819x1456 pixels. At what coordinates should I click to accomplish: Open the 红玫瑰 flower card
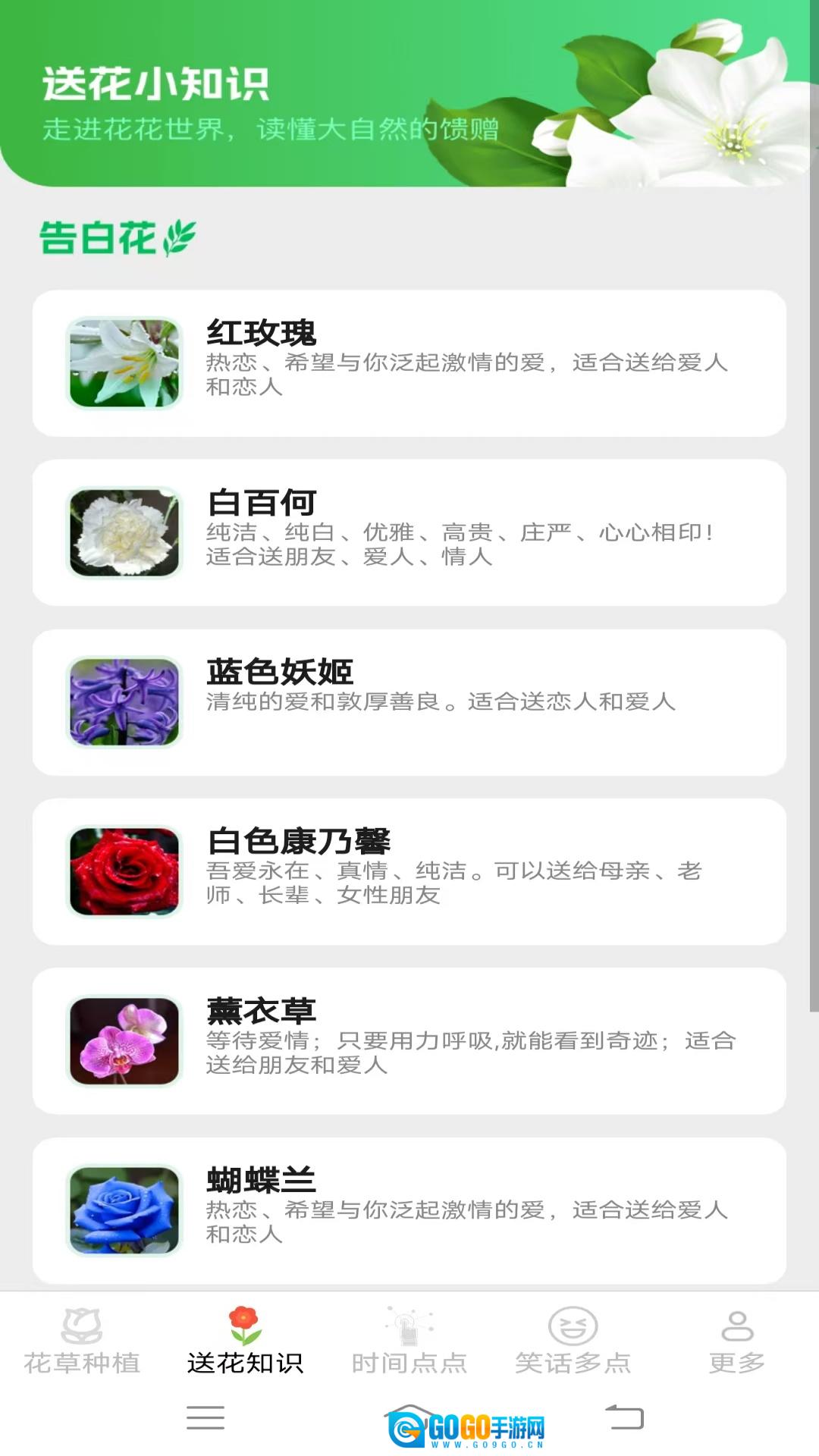[409, 363]
